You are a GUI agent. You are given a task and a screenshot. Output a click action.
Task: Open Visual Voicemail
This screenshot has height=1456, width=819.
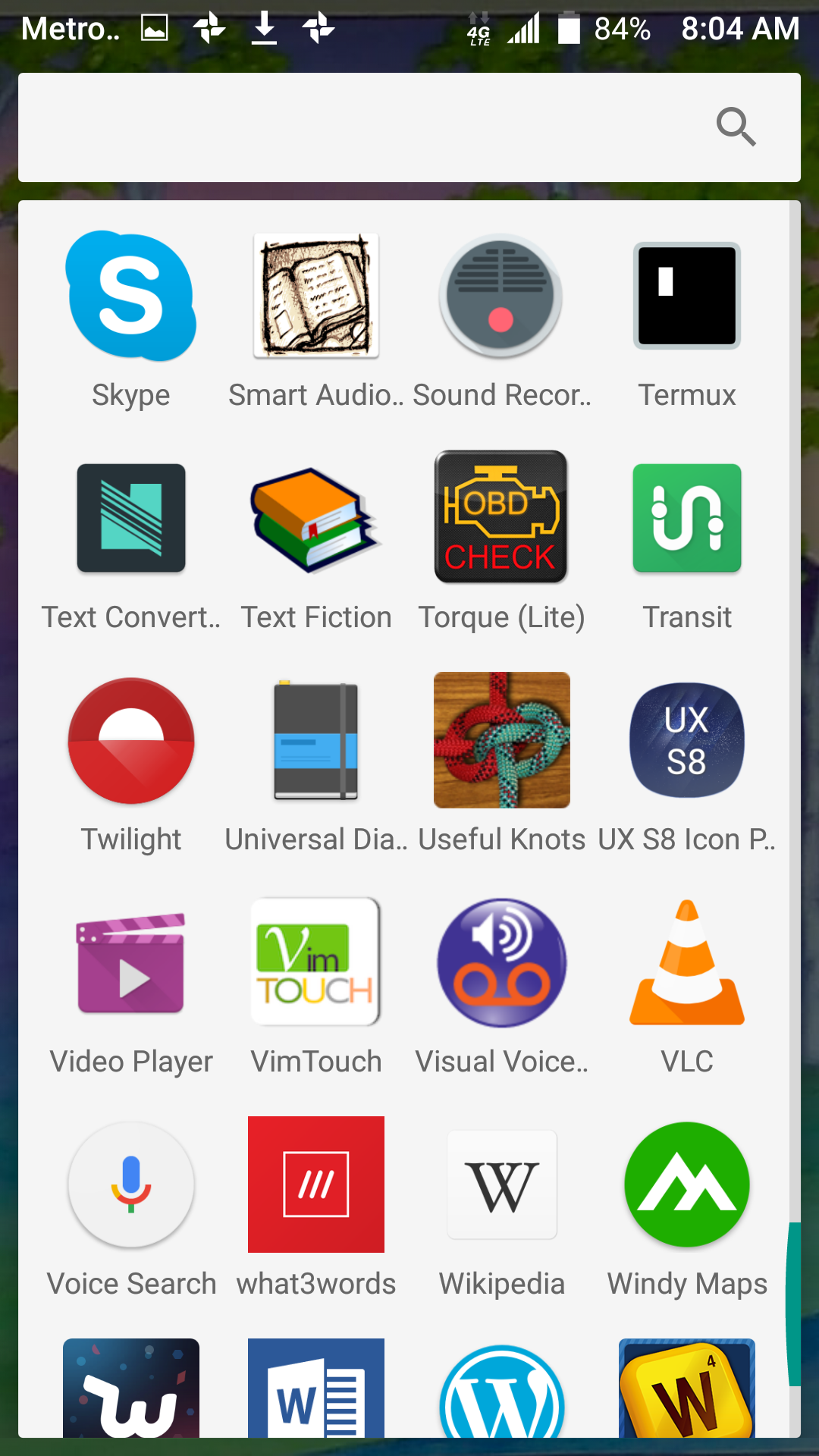point(501,962)
